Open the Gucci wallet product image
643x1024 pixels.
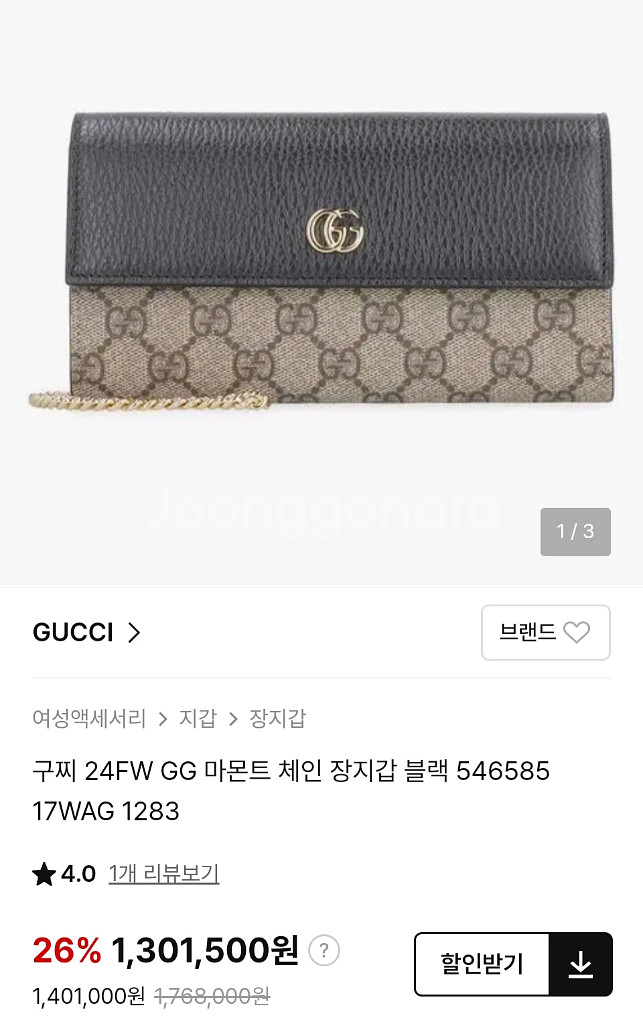321,270
